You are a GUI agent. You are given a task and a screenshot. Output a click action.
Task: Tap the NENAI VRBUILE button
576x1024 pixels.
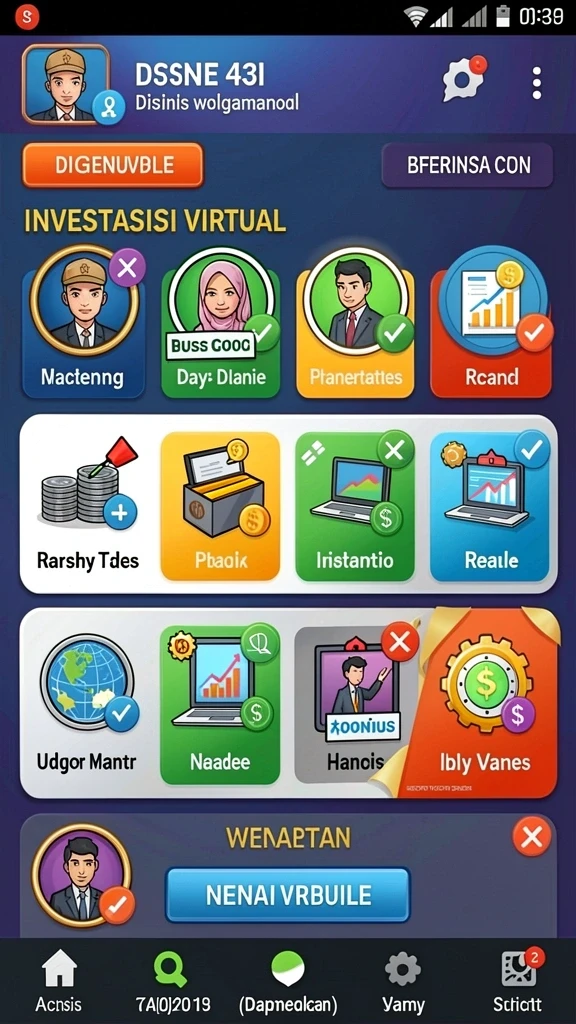[x=287, y=895]
